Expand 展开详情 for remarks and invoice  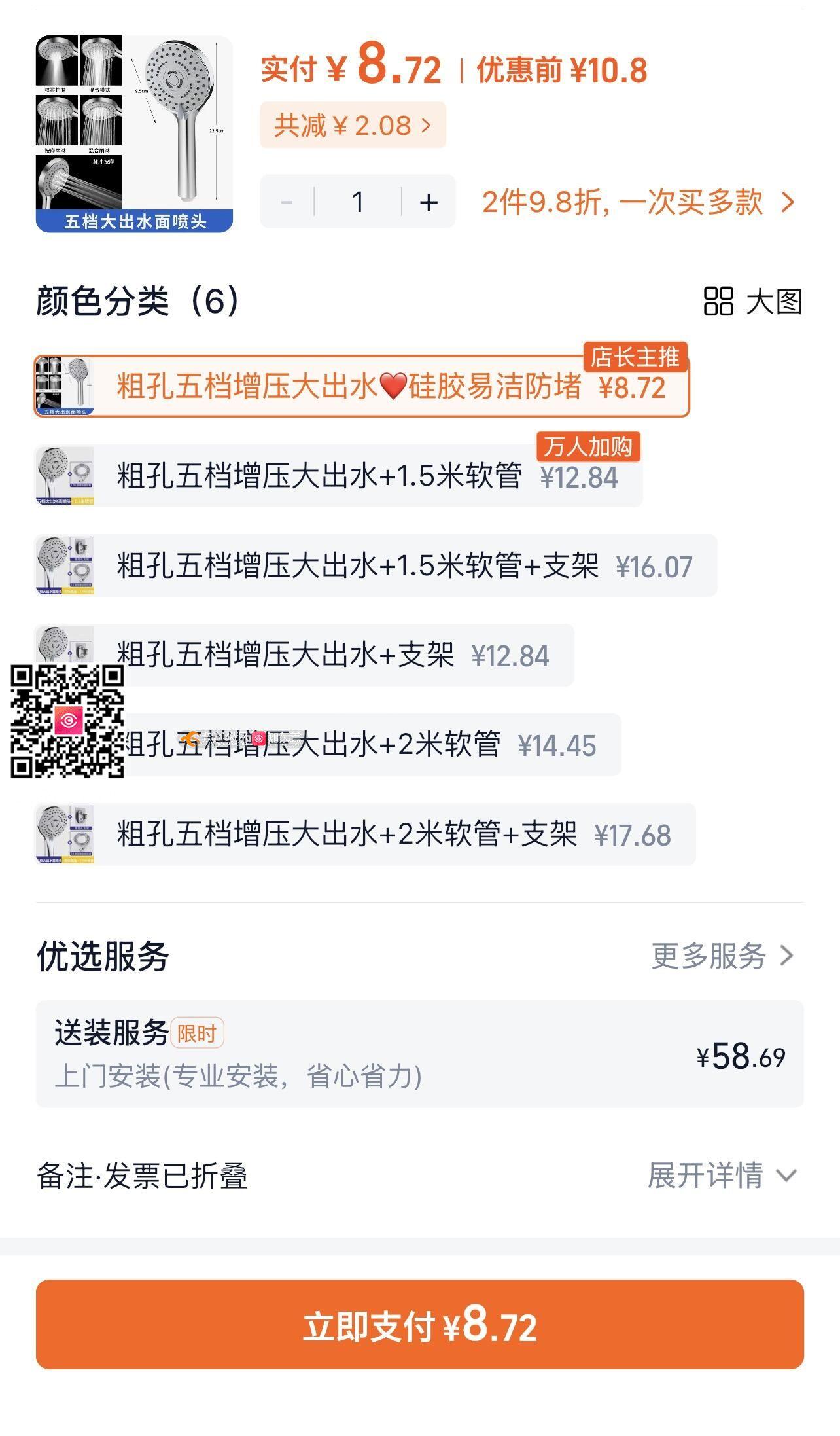click(x=721, y=1176)
